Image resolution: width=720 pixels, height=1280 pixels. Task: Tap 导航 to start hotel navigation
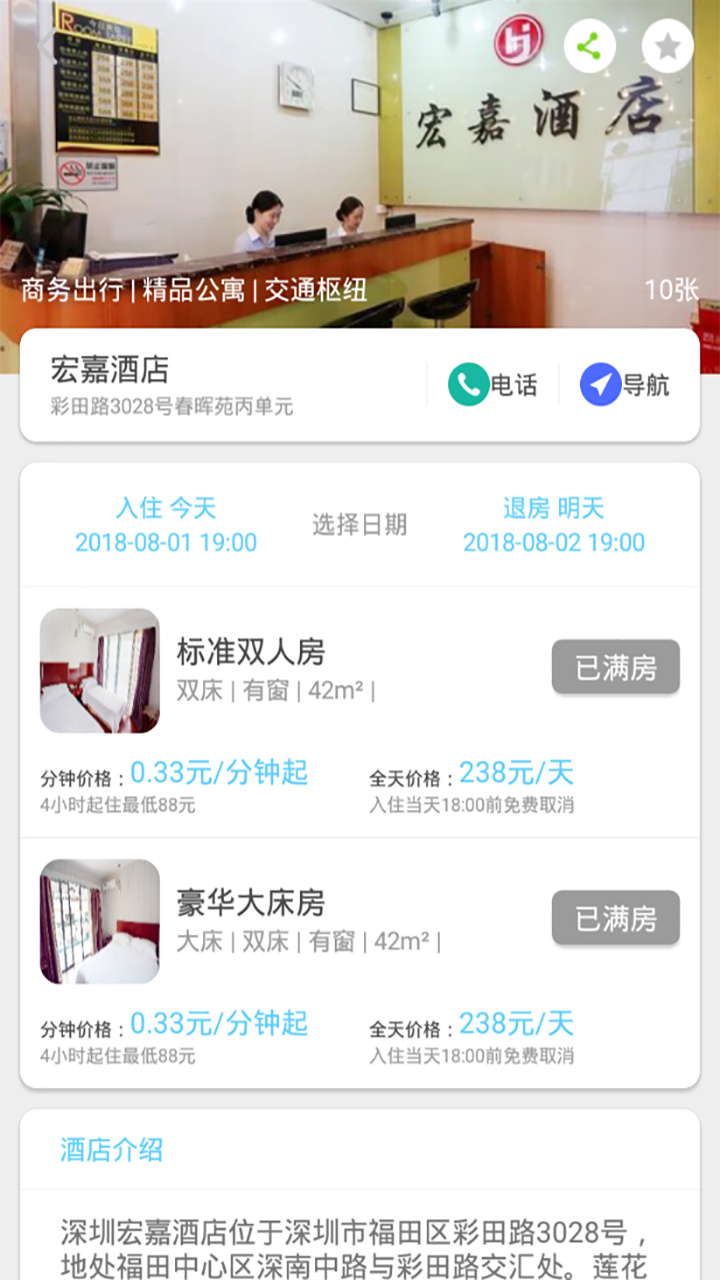click(645, 383)
